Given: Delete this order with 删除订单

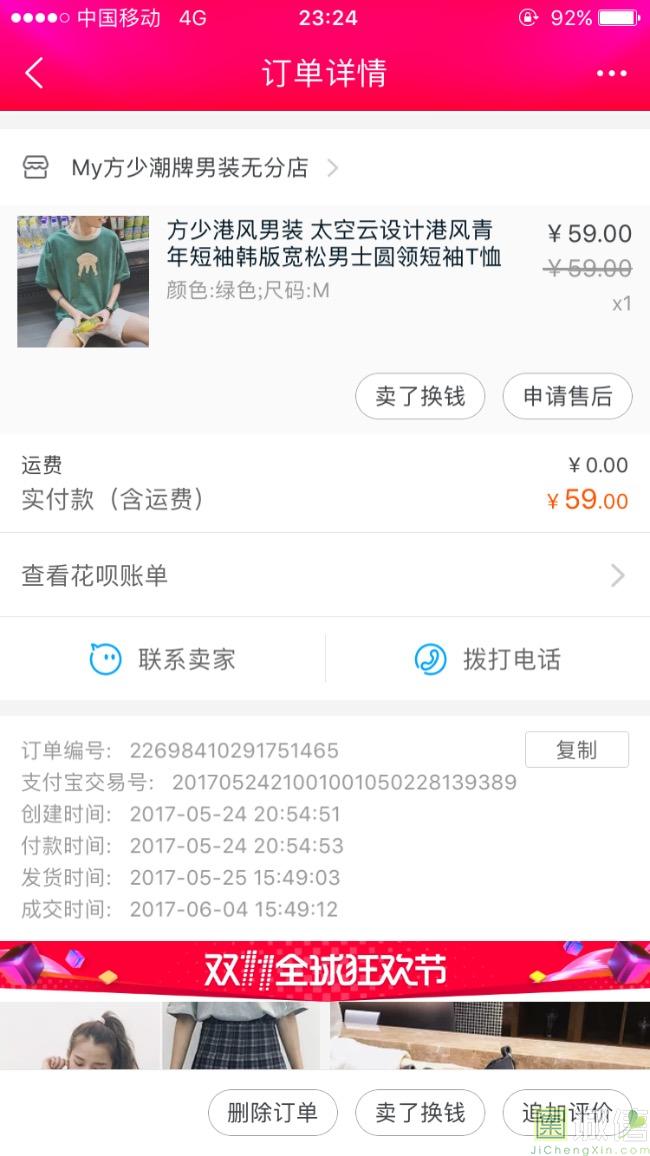Looking at the screenshot, I should (272, 1112).
